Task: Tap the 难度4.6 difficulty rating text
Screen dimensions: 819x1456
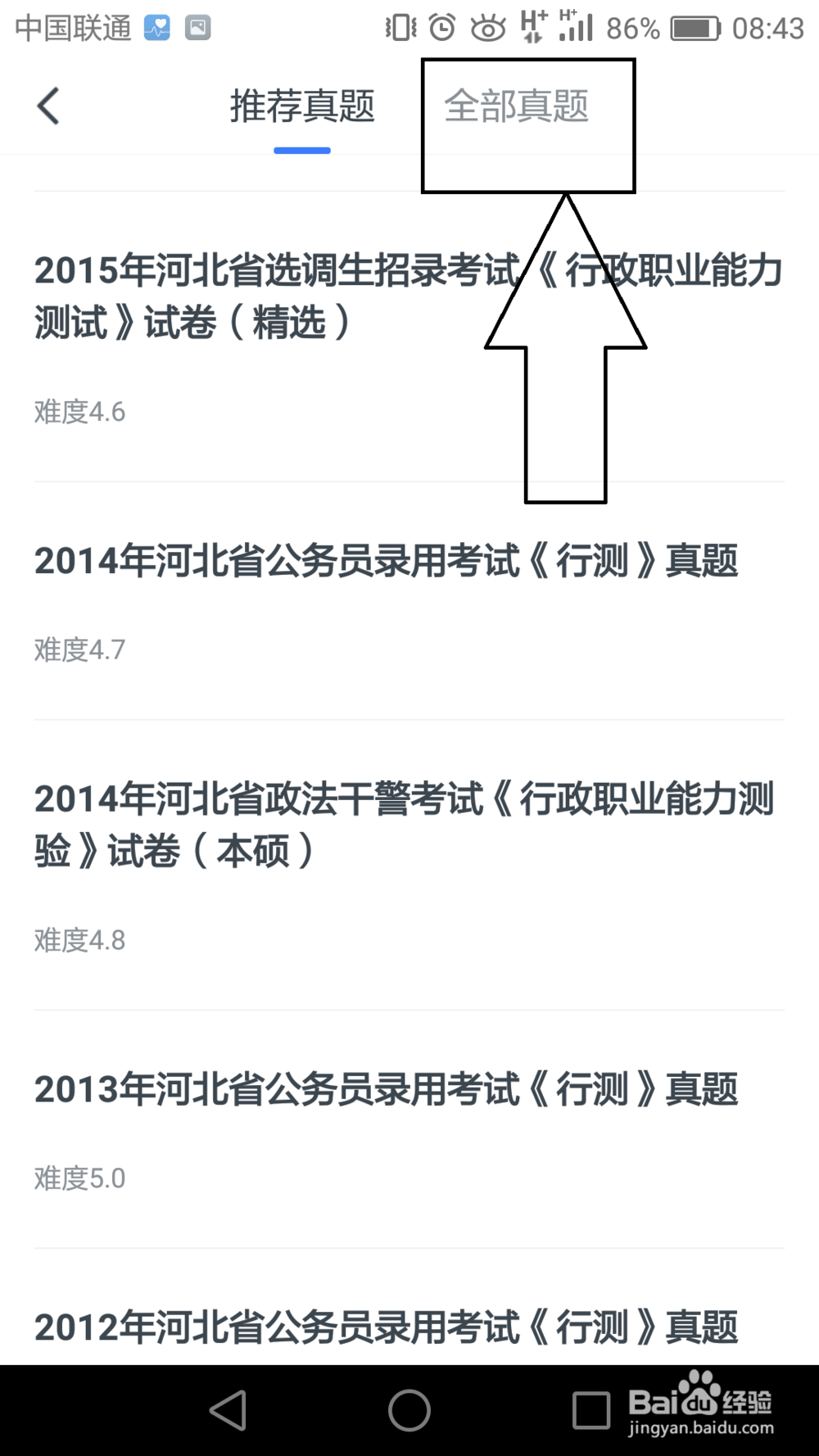Action: [79, 411]
